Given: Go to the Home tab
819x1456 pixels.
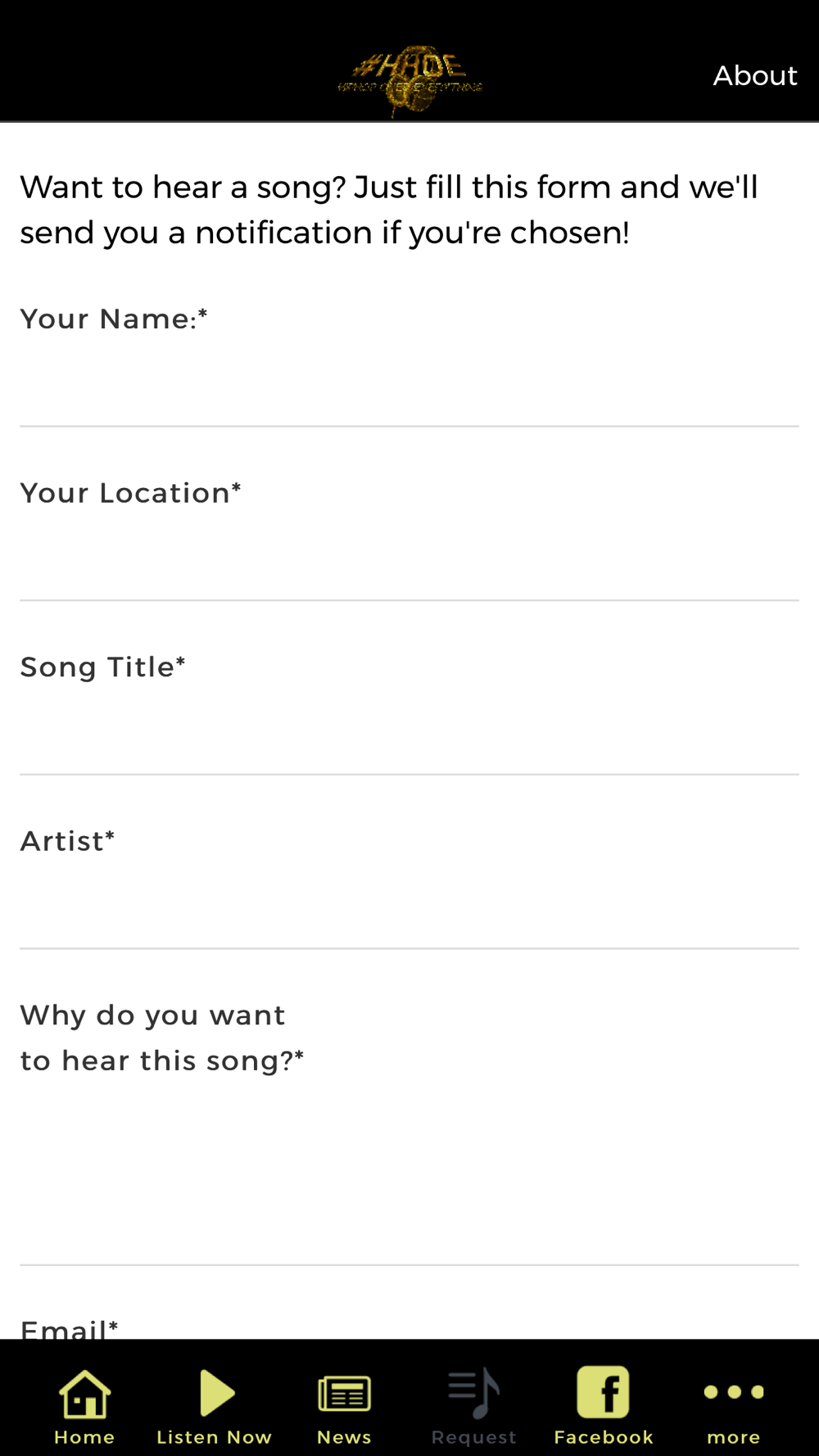Looking at the screenshot, I should tap(84, 1405).
